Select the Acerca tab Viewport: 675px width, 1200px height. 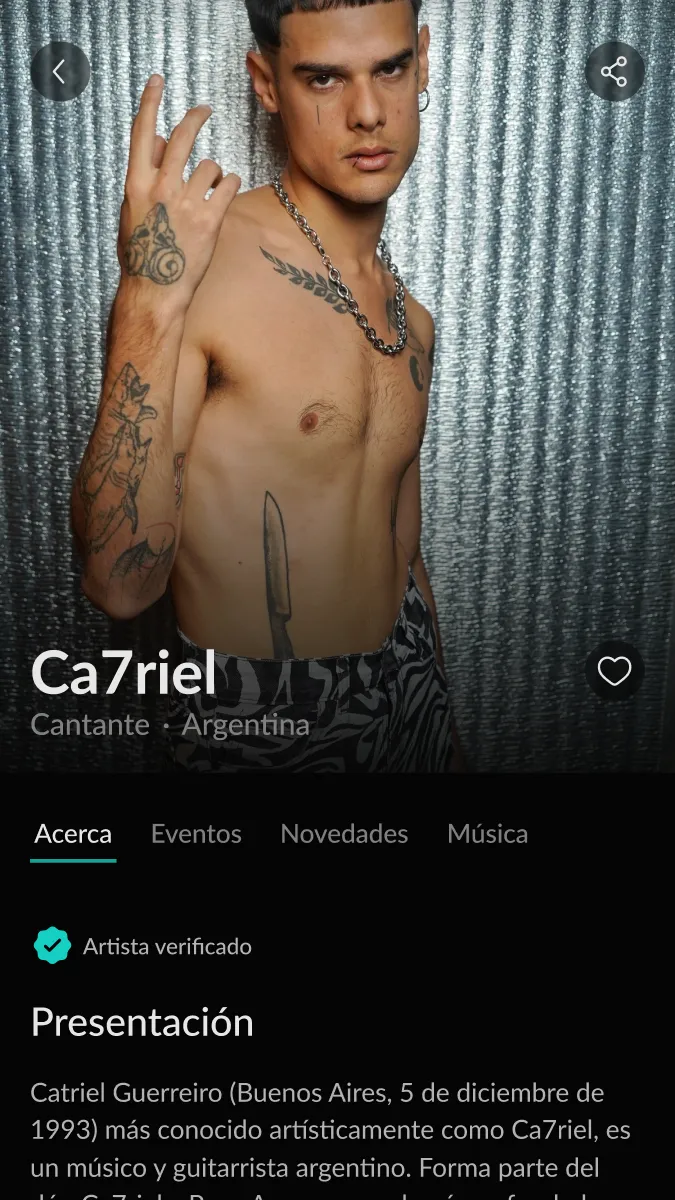coord(73,834)
